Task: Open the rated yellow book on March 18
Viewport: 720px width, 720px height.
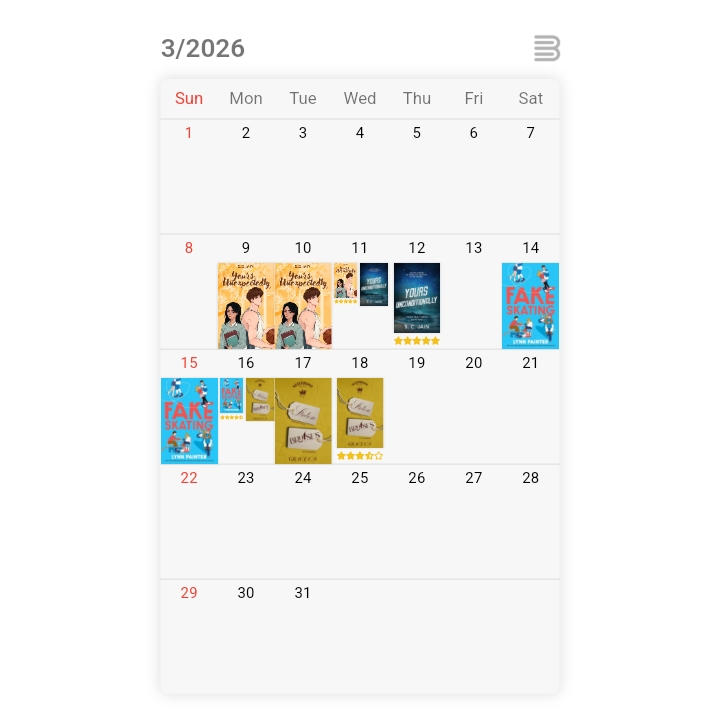Action: tap(360, 413)
